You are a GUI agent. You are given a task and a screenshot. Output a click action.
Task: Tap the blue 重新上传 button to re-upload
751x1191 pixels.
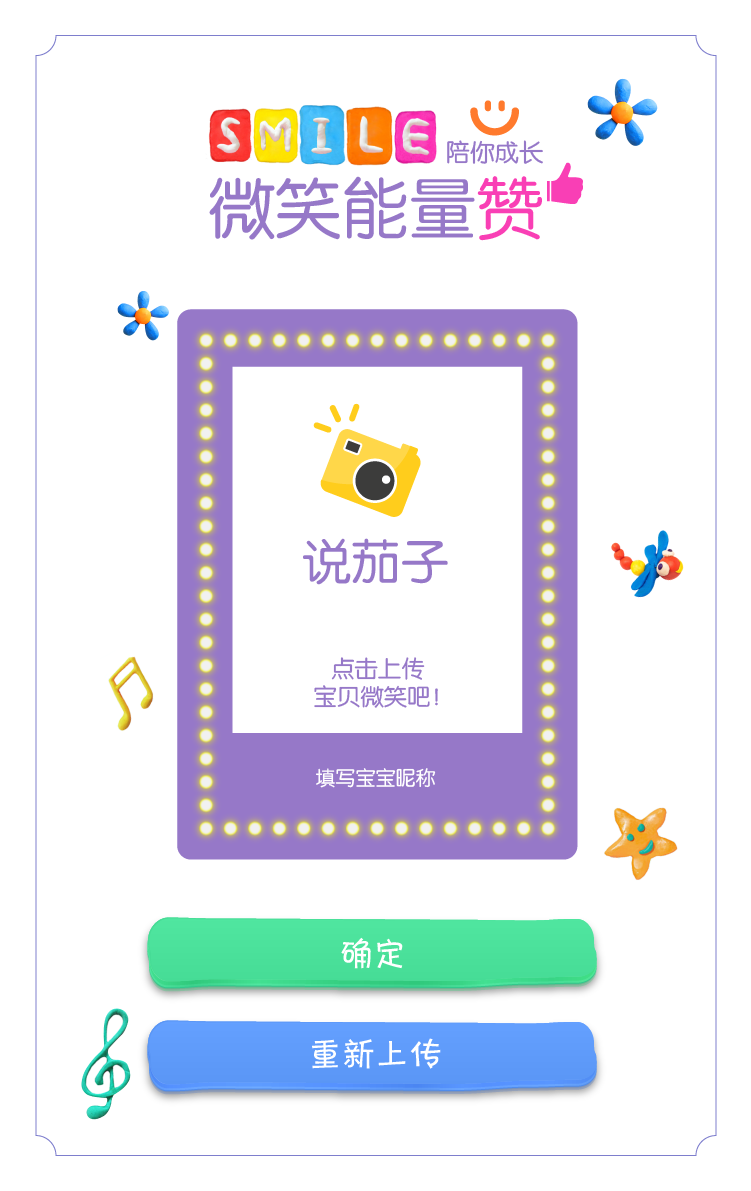(x=372, y=1055)
